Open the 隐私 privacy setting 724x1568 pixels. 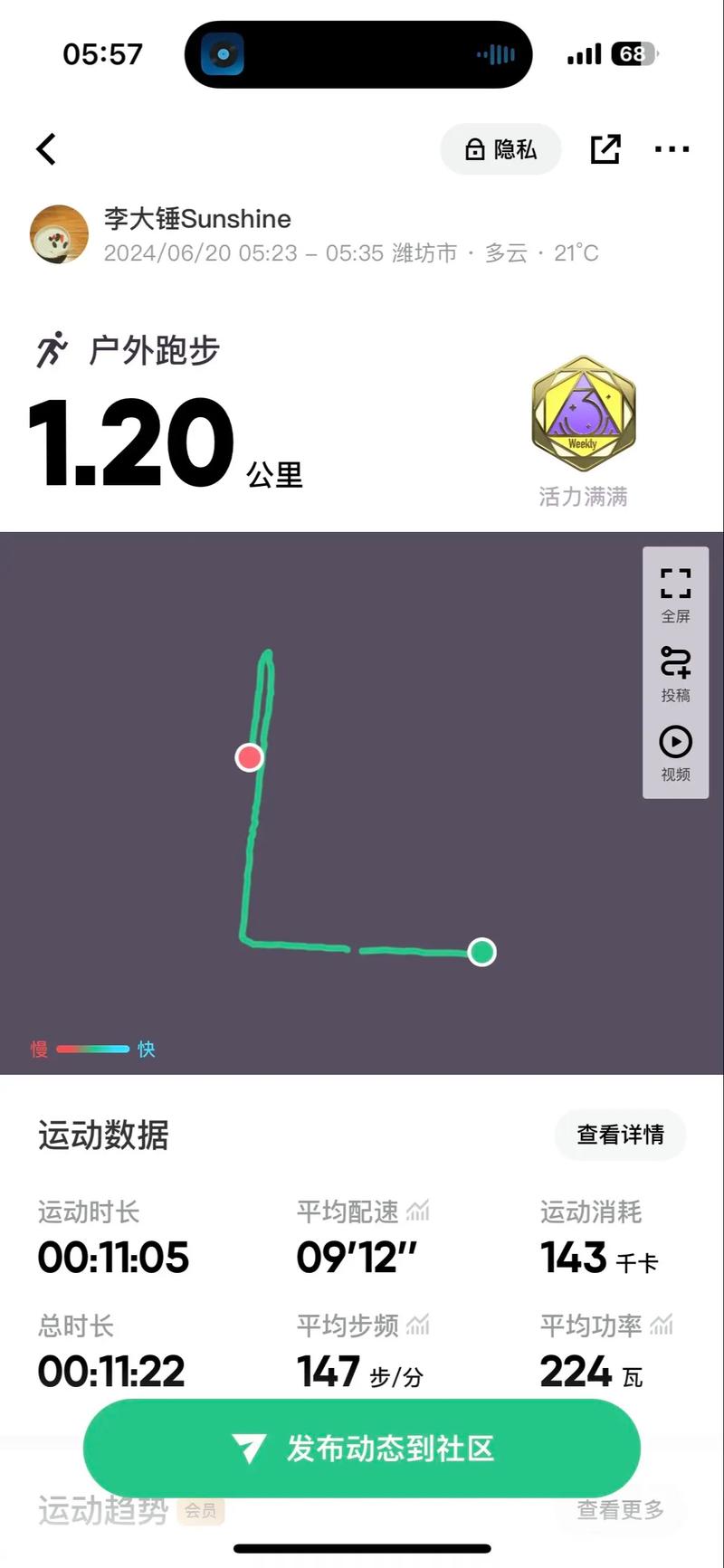500,149
